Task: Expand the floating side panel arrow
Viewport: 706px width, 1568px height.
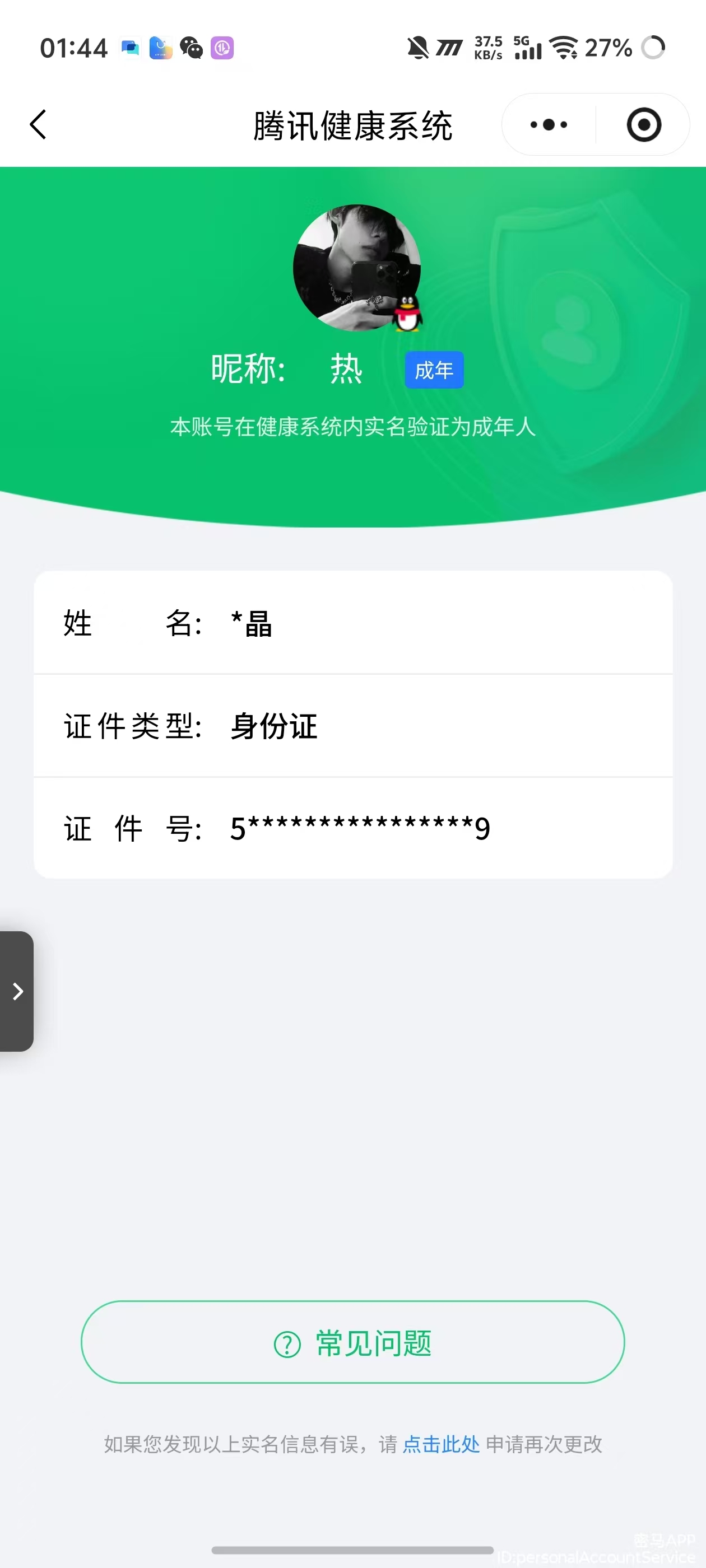Action: coord(17,992)
